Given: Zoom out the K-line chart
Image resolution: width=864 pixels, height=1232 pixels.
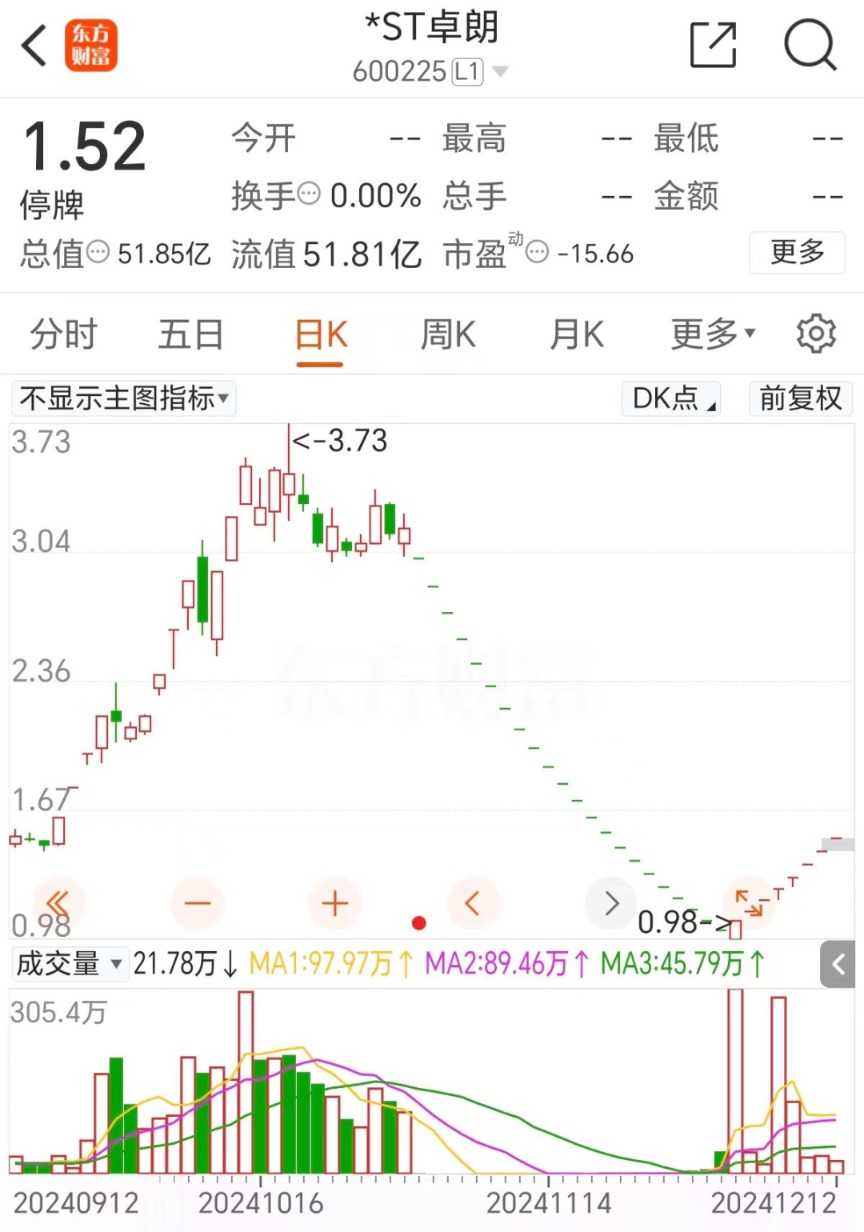Looking at the screenshot, I should click(x=197, y=904).
